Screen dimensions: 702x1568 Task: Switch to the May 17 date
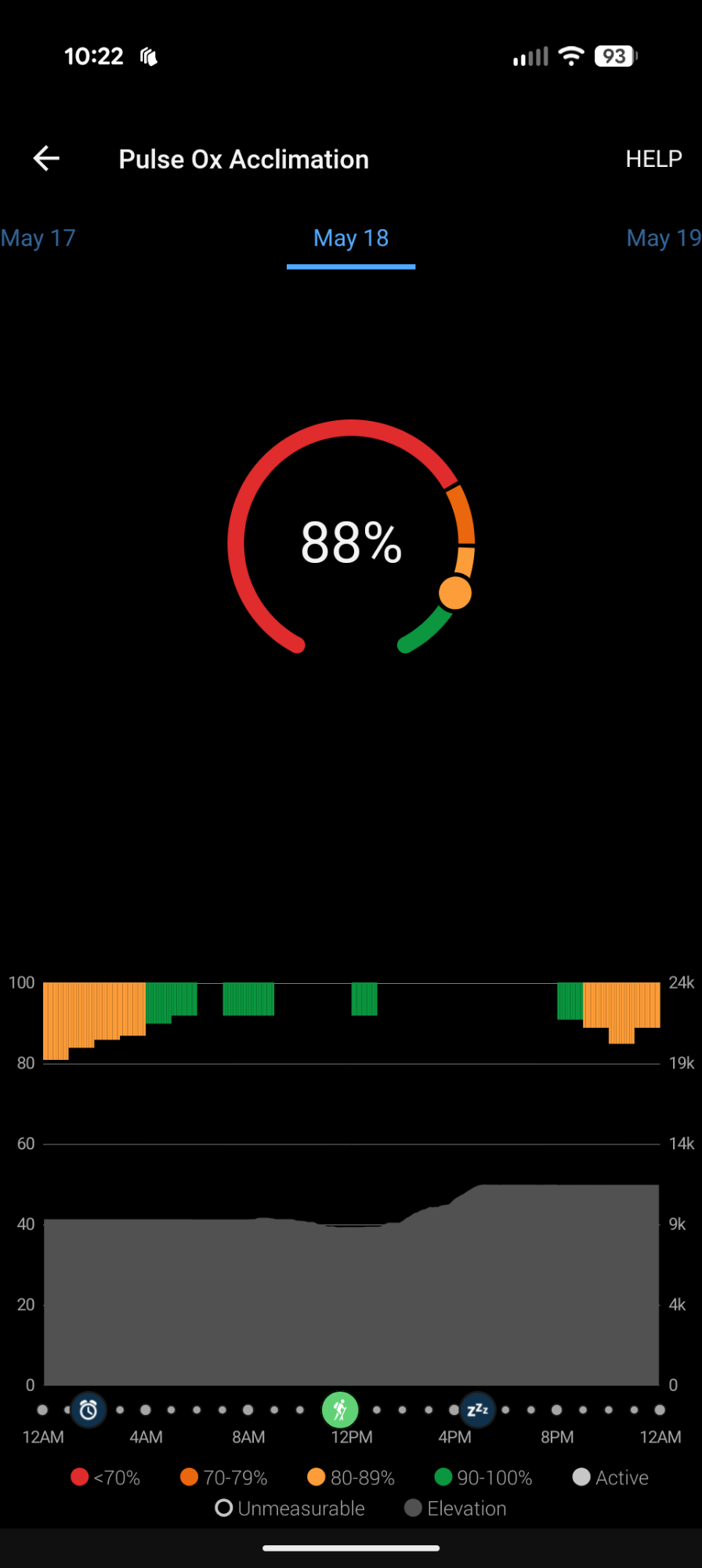pyautogui.click(x=38, y=238)
